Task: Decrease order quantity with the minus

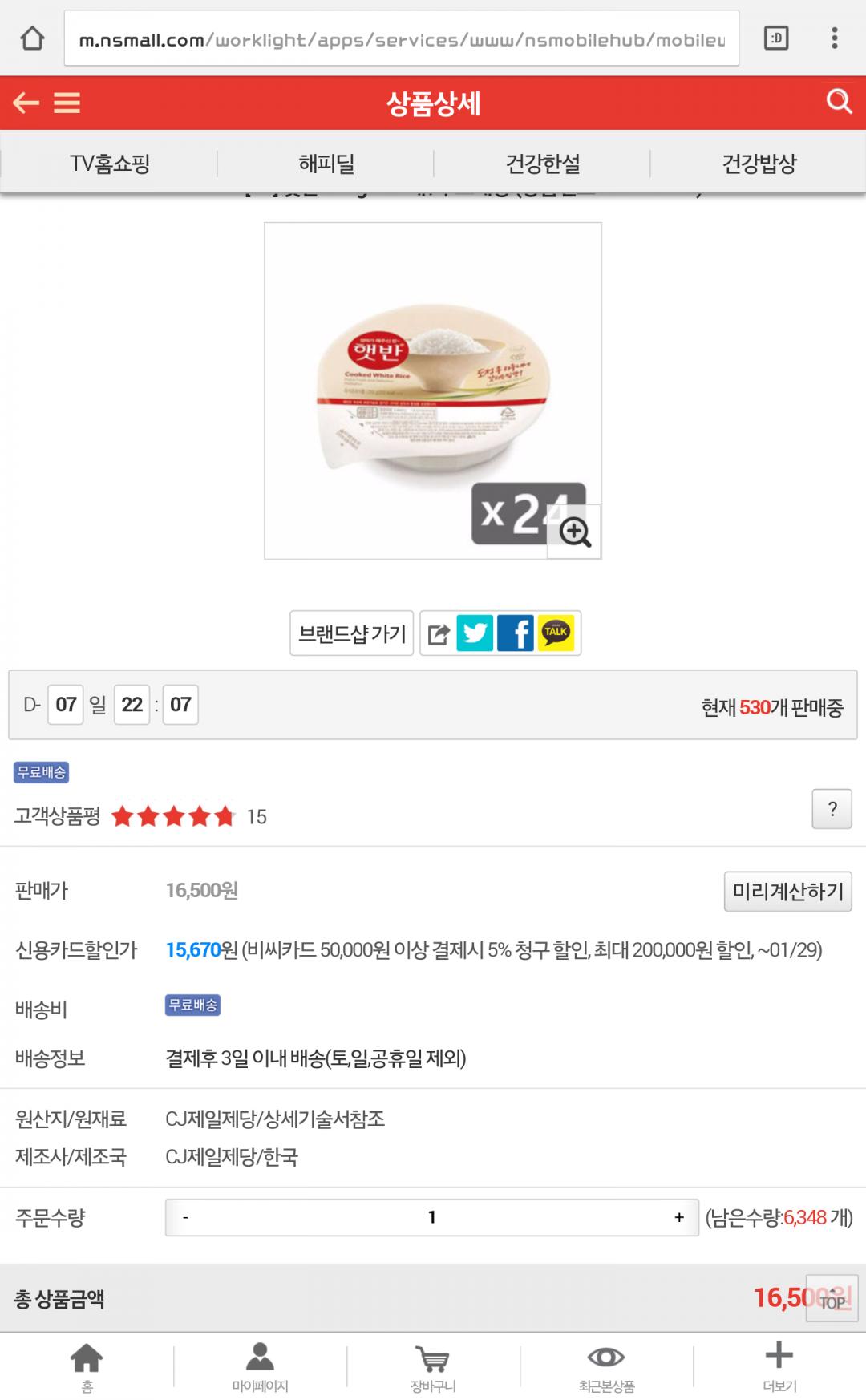Action: [x=185, y=1217]
